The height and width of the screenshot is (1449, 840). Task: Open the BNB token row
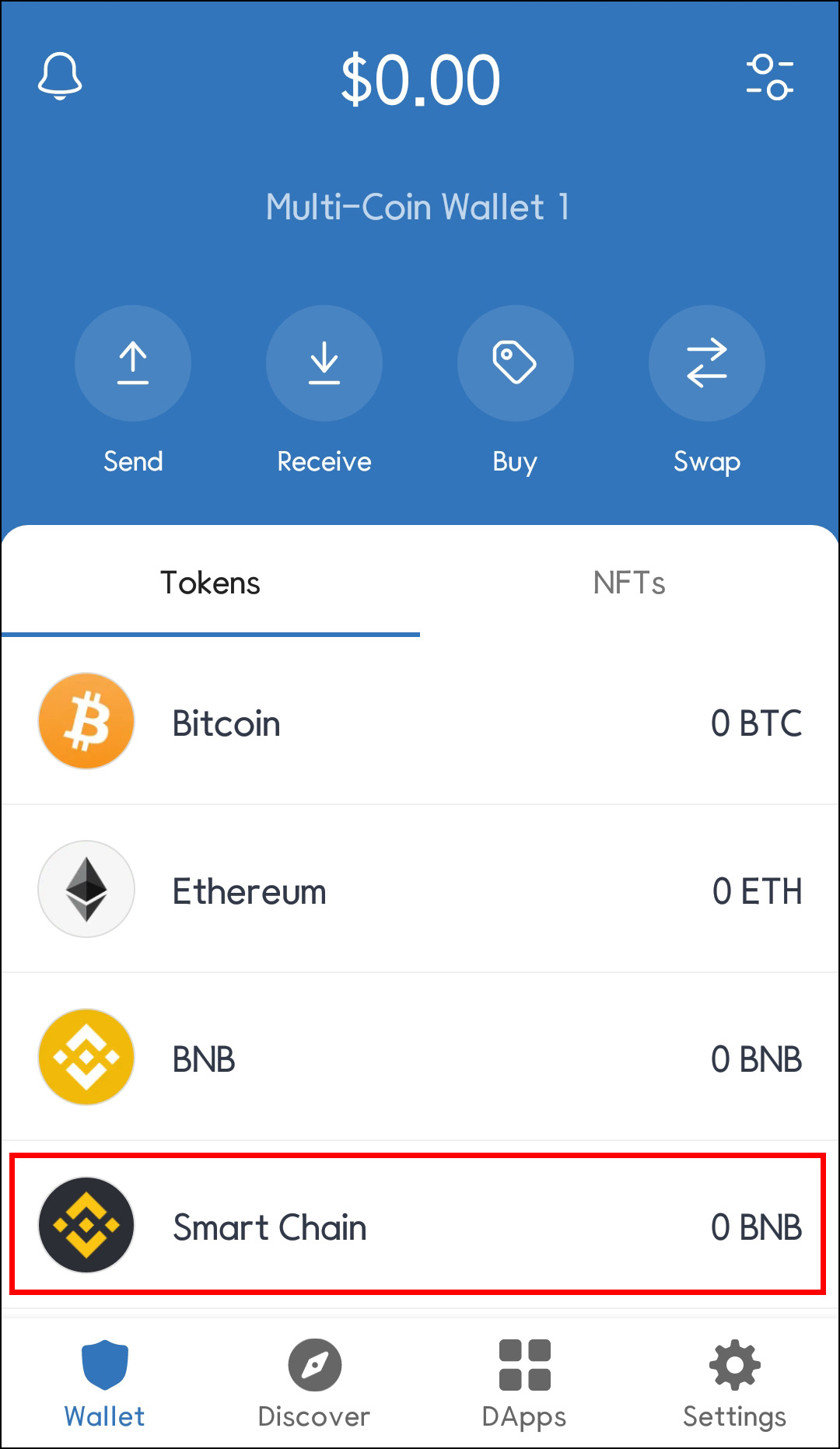(420, 1058)
